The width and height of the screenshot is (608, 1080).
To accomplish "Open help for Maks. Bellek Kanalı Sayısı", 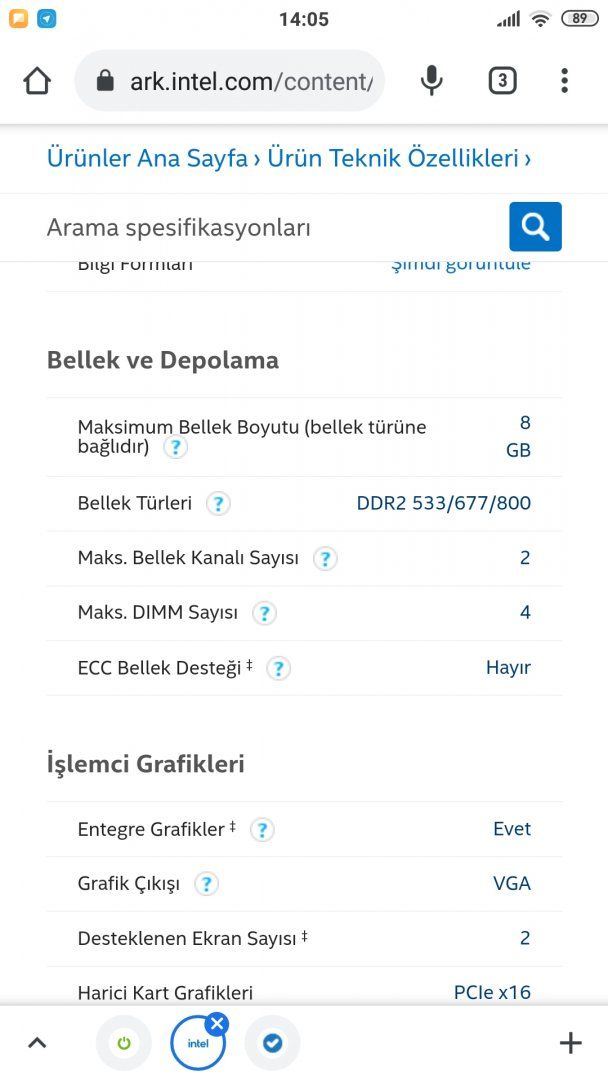I will coord(325,558).
